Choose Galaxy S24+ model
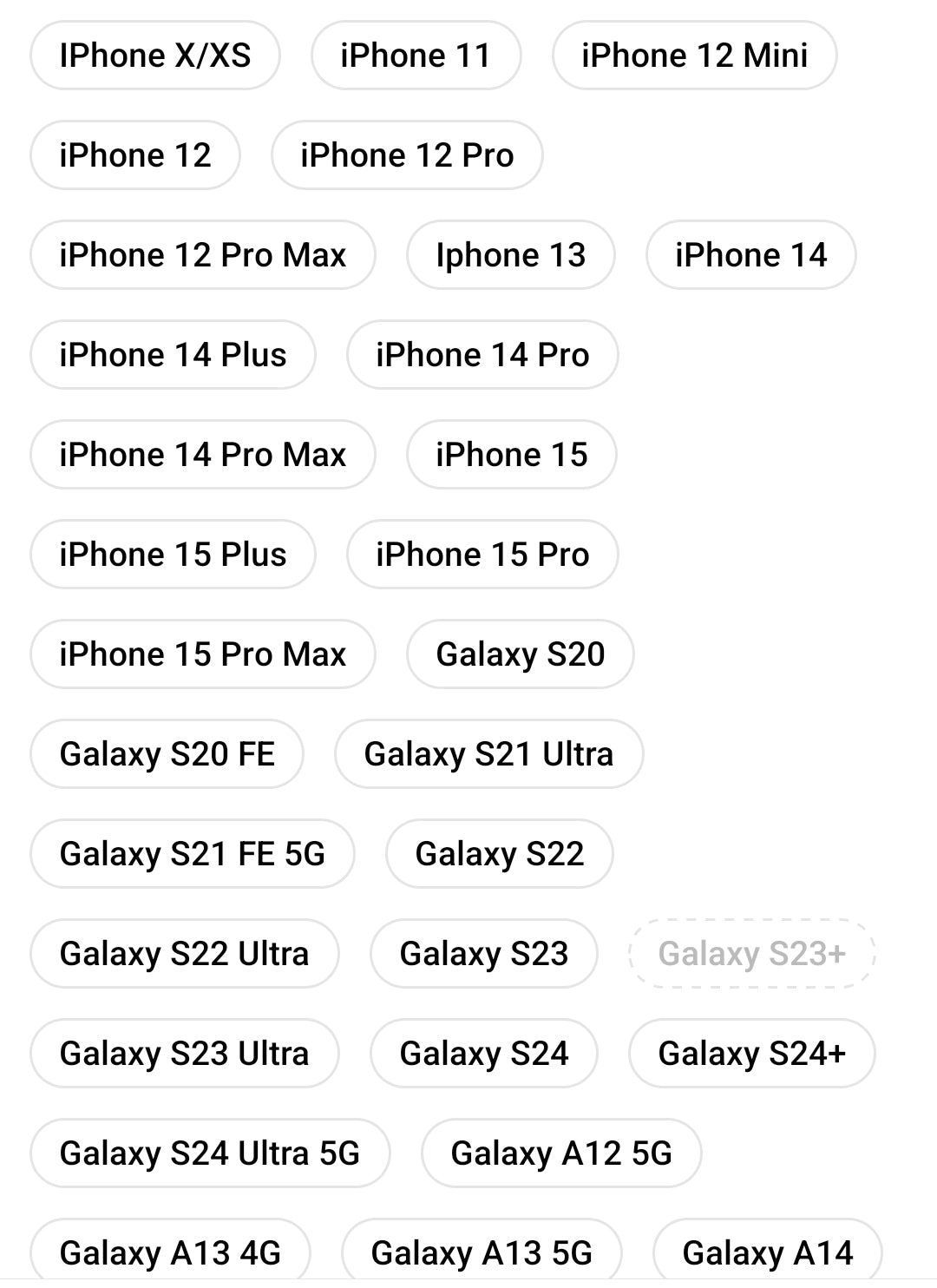 (x=751, y=1054)
